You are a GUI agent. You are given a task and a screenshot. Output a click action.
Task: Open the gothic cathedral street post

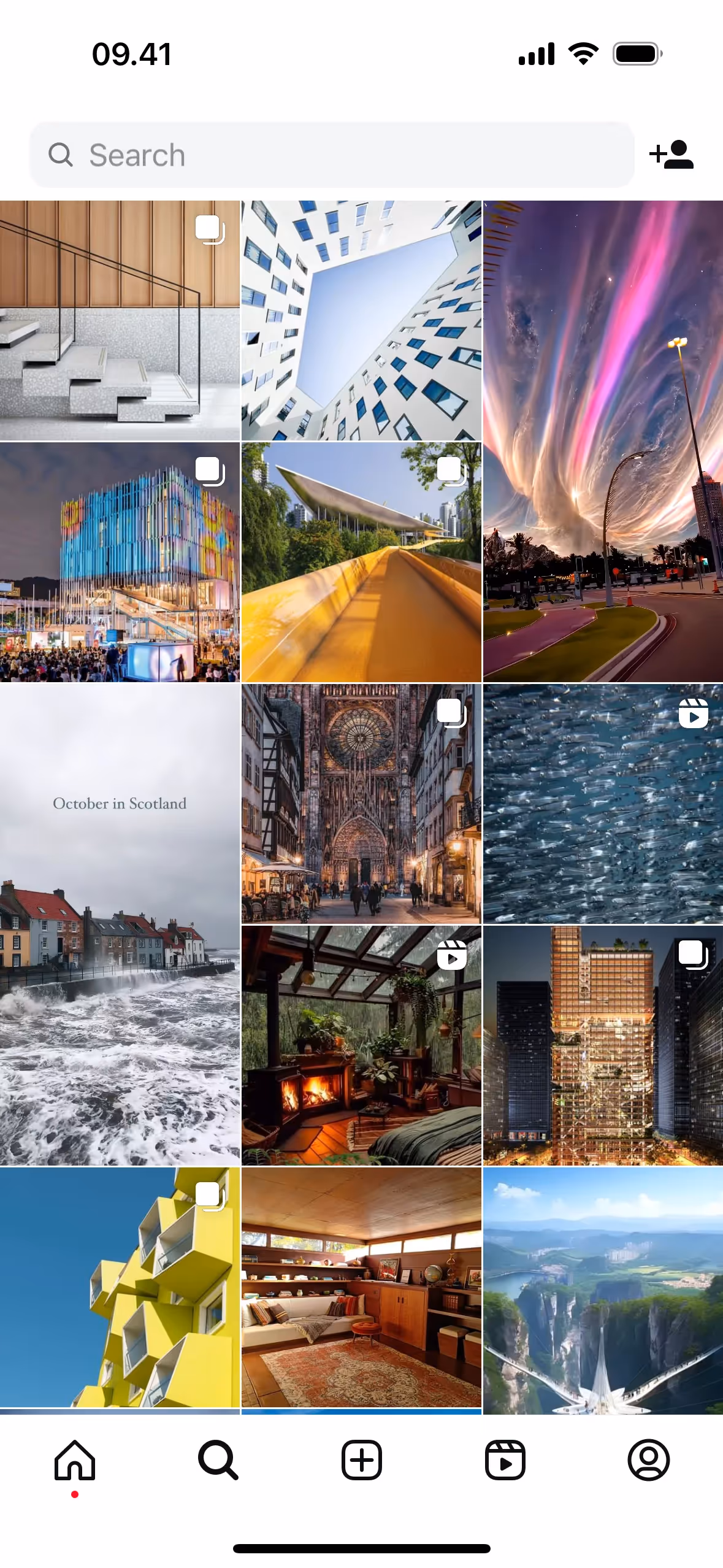(361, 804)
